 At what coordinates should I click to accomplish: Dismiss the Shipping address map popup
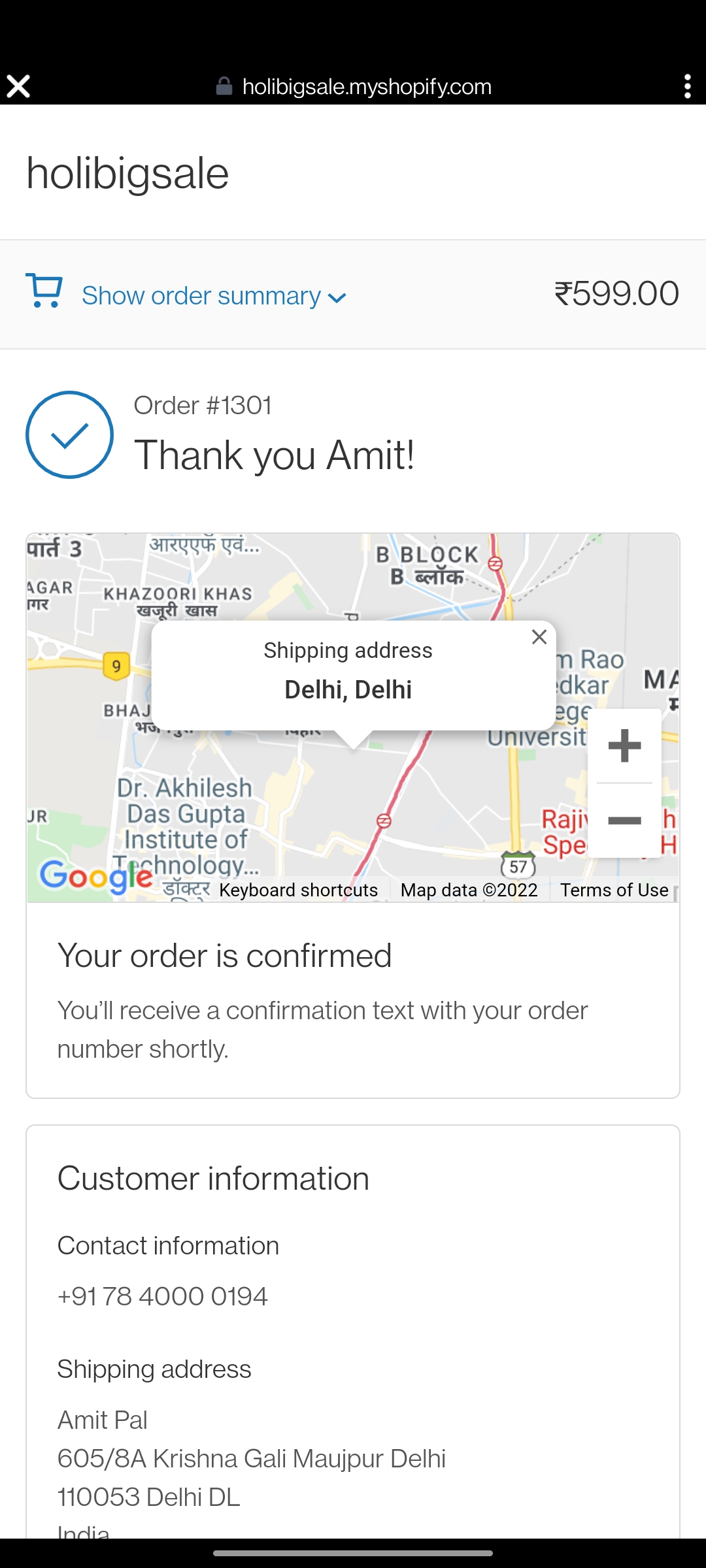pos(539,637)
